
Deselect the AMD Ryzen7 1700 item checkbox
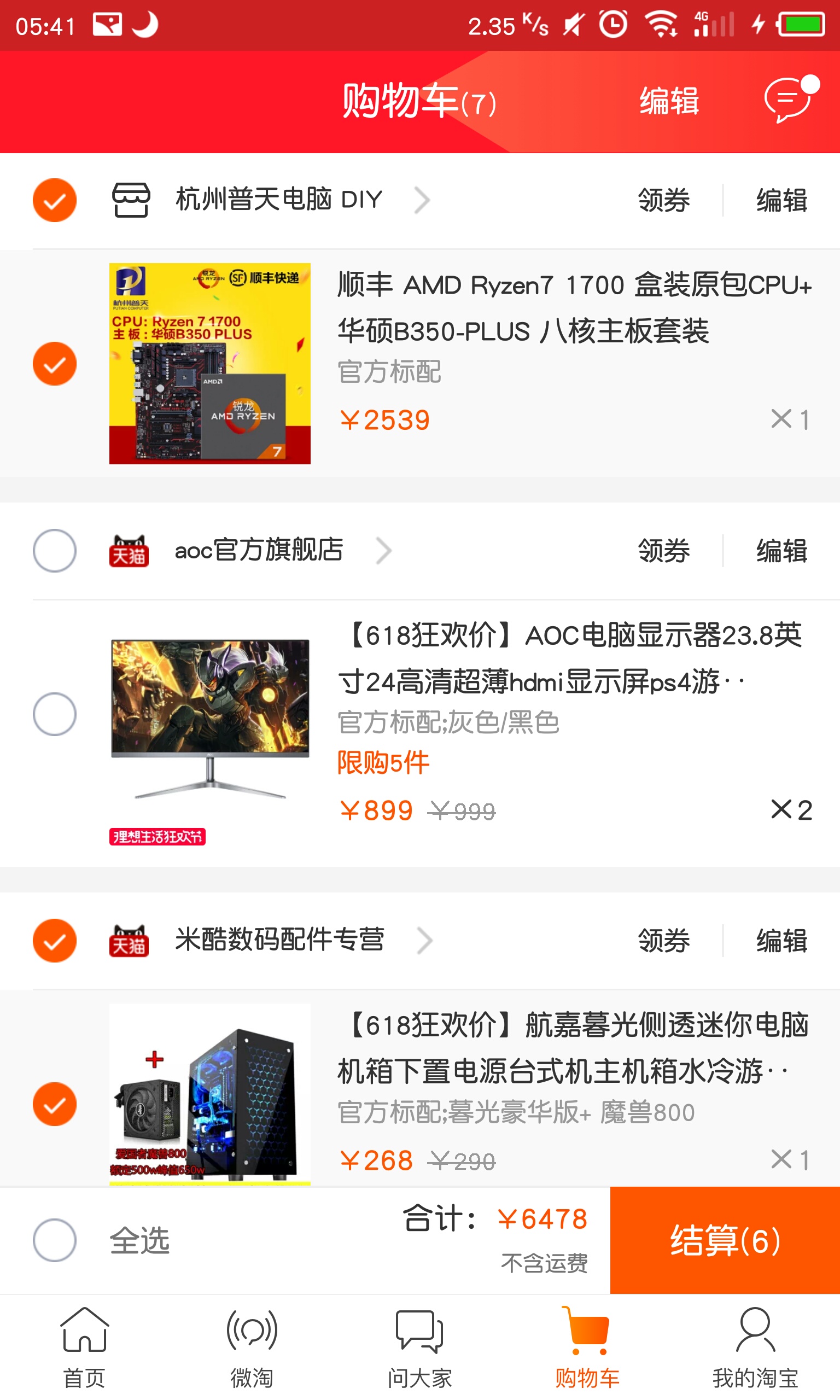[x=54, y=363]
